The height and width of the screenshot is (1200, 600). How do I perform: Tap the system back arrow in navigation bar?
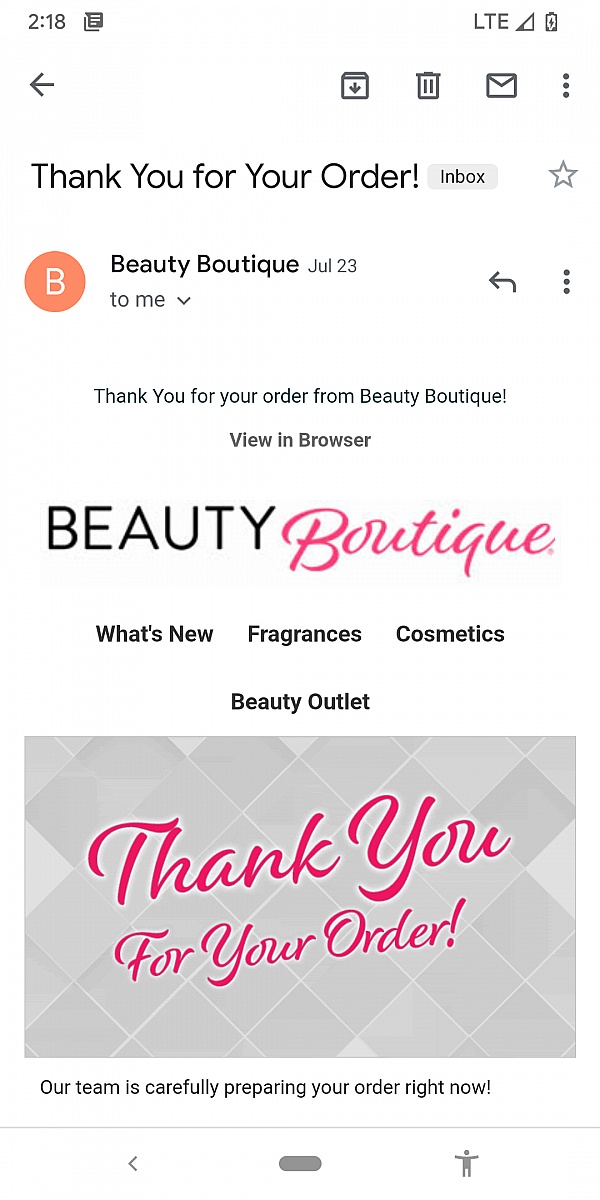point(133,1163)
